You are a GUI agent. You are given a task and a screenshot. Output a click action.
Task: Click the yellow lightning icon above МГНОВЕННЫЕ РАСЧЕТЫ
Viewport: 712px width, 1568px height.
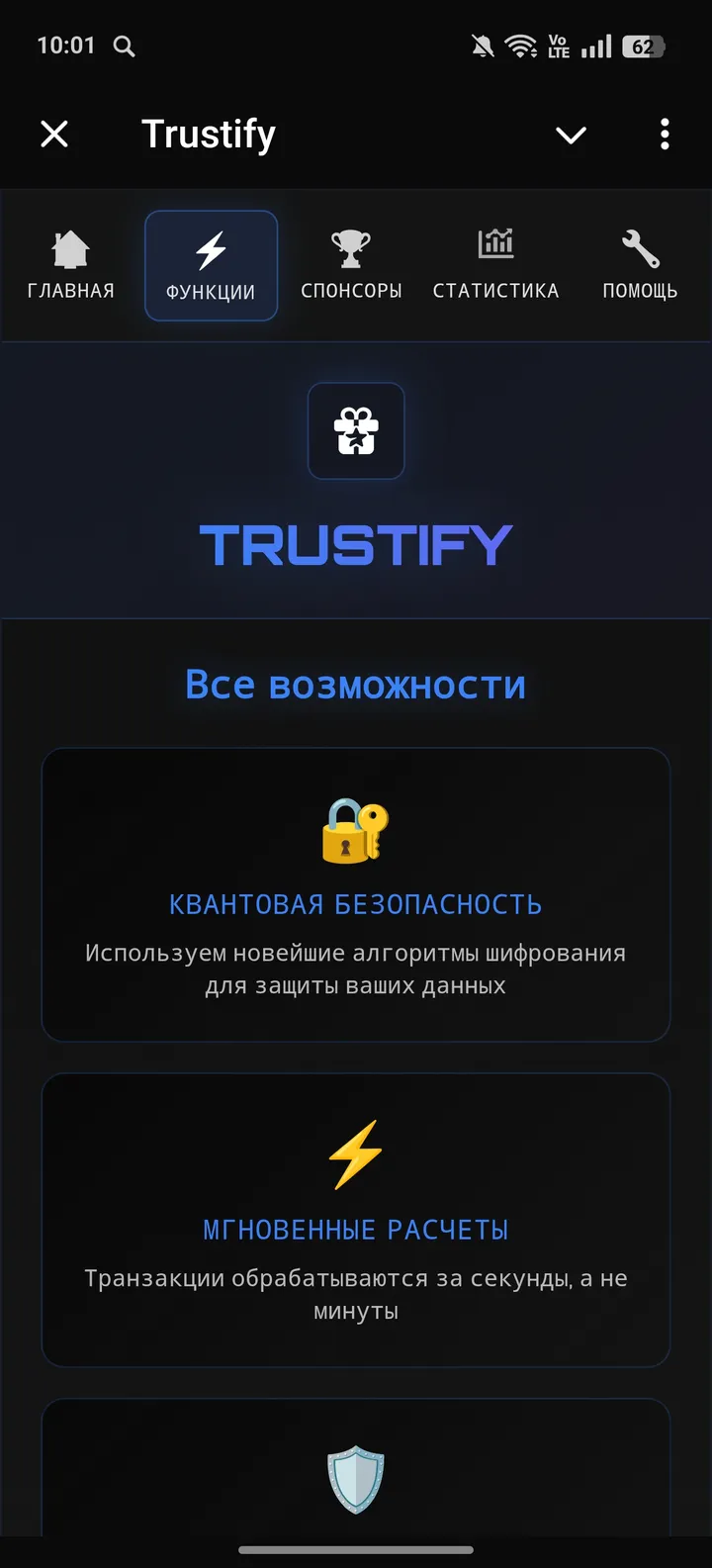[x=356, y=1155]
